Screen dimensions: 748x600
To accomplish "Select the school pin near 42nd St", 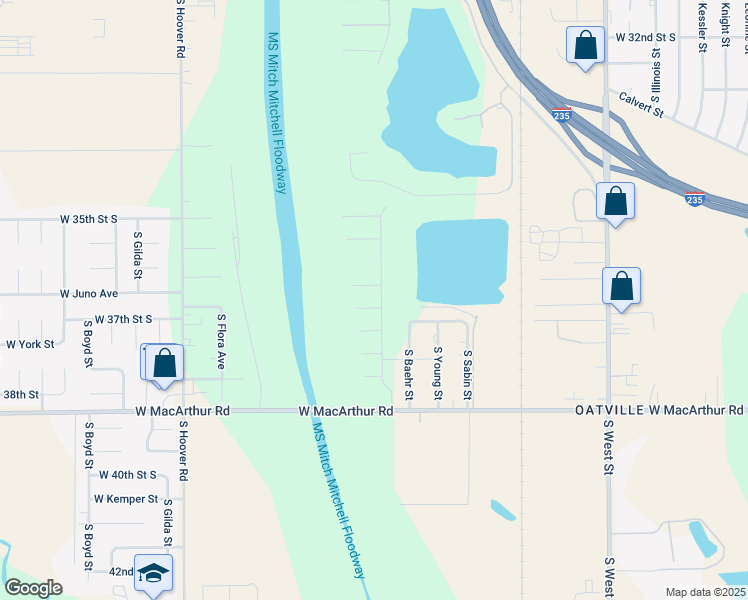I will [153, 573].
